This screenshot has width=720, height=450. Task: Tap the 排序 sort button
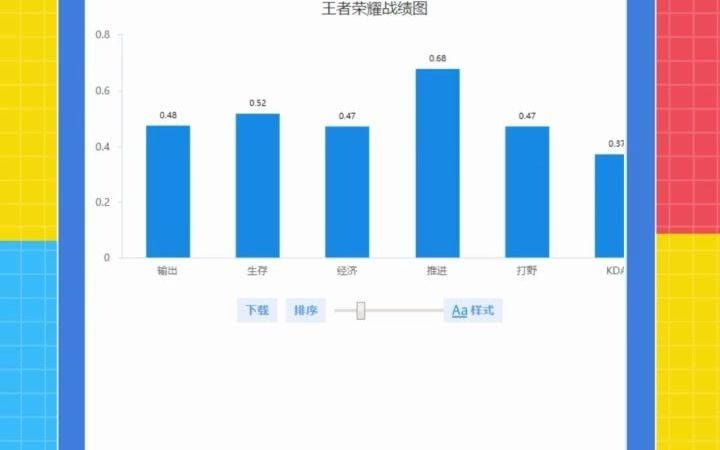click(306, 311)
